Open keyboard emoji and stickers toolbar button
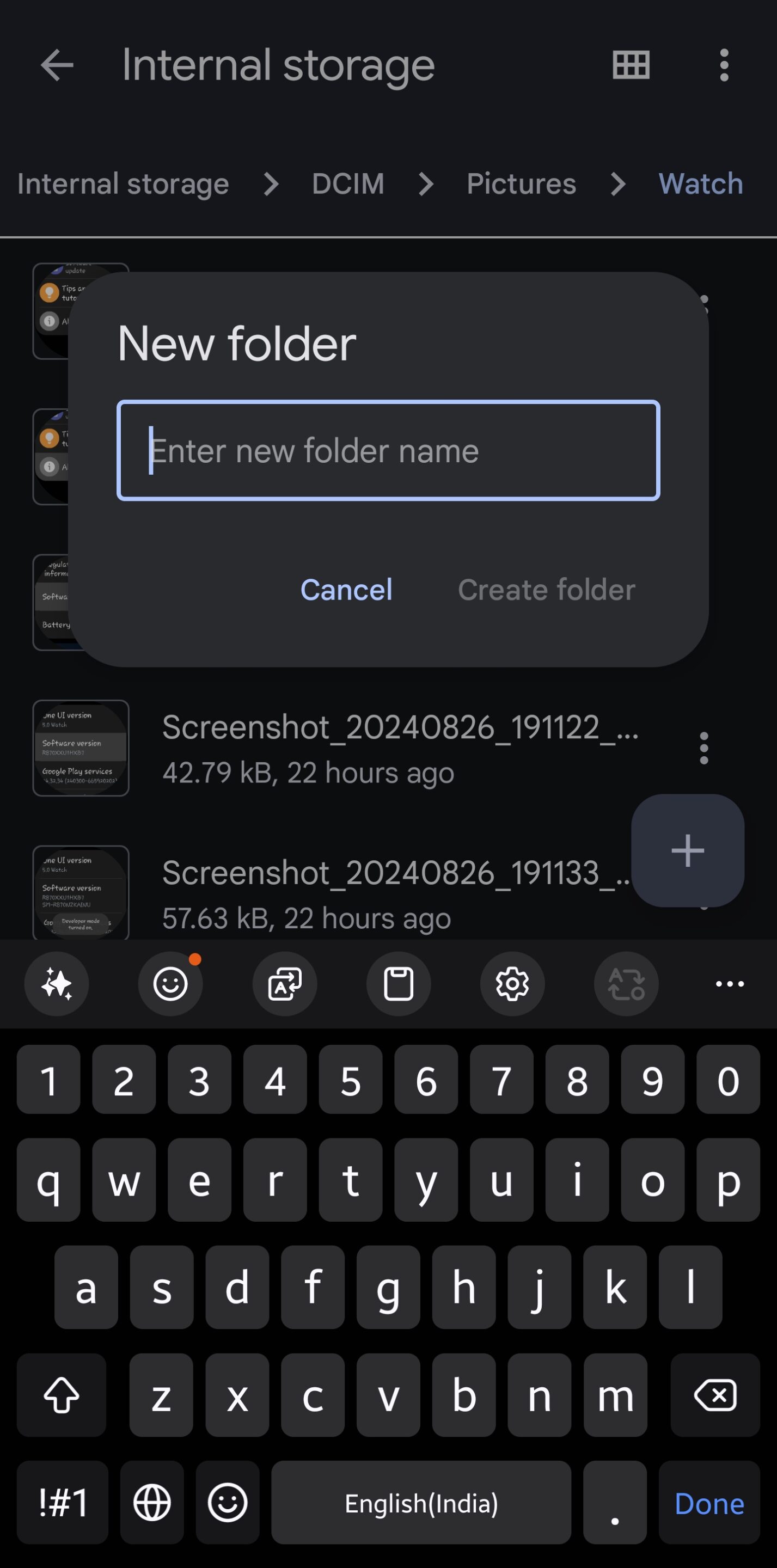 (x=170, y=984)
